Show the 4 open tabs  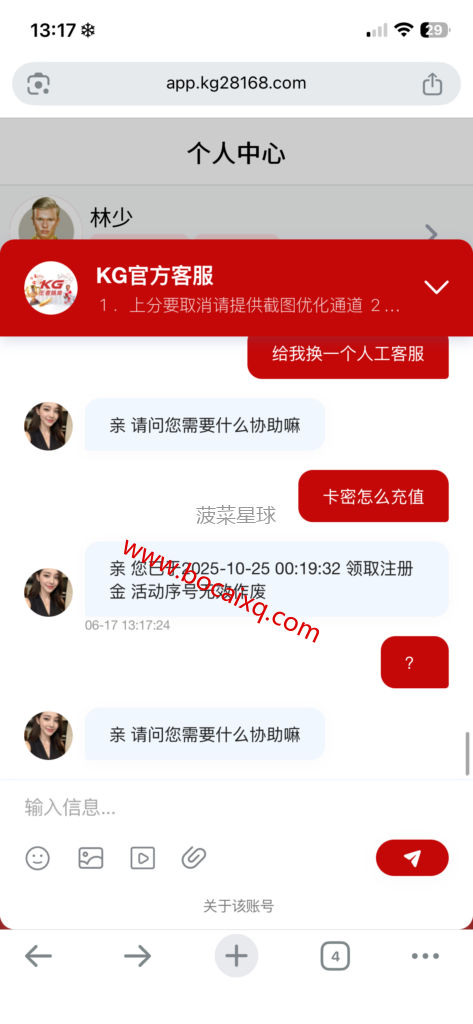tap(335, 957)
